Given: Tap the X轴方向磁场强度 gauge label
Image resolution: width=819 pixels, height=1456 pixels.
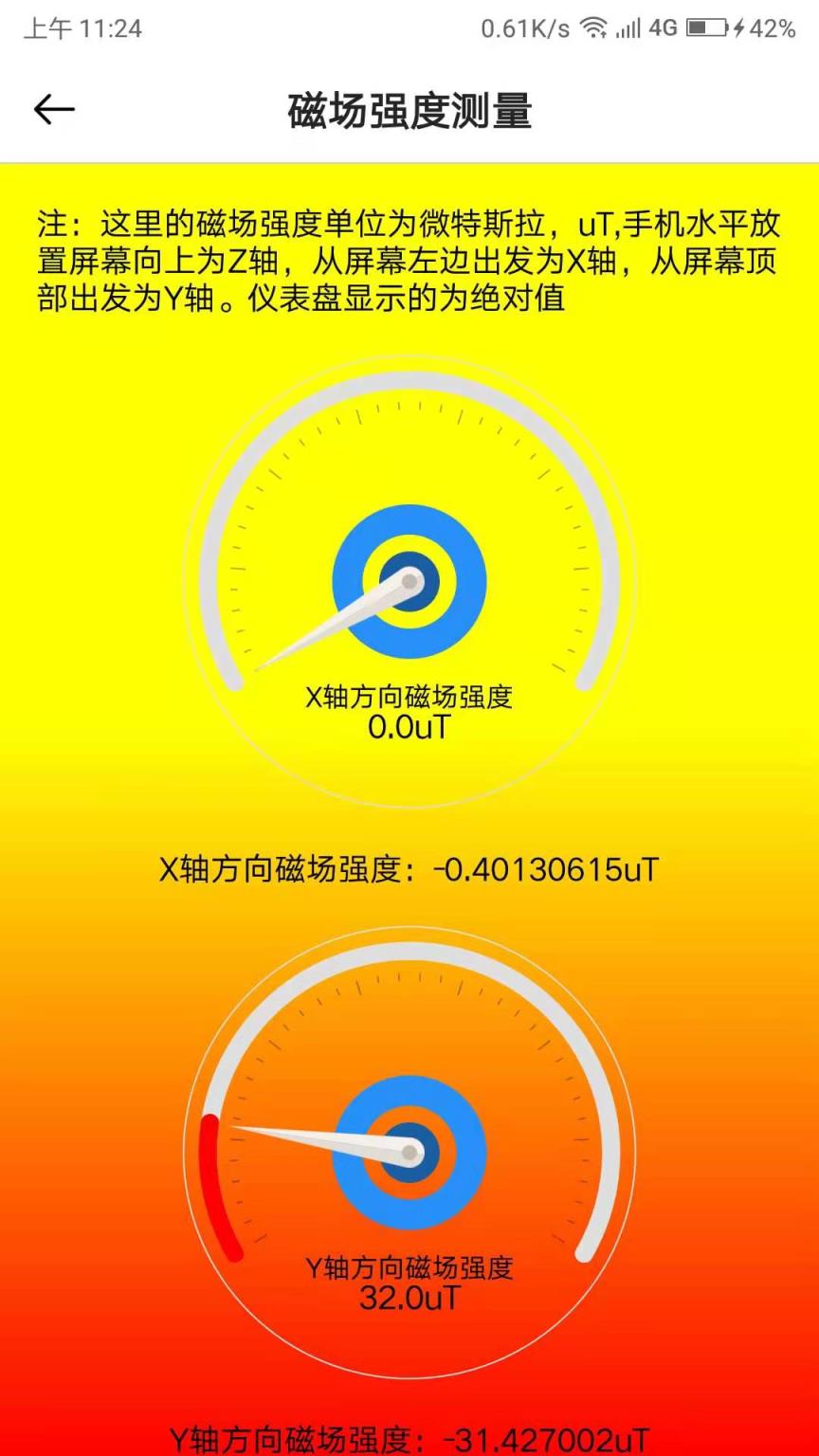Looking at the screenshot, I should point(408,697).
